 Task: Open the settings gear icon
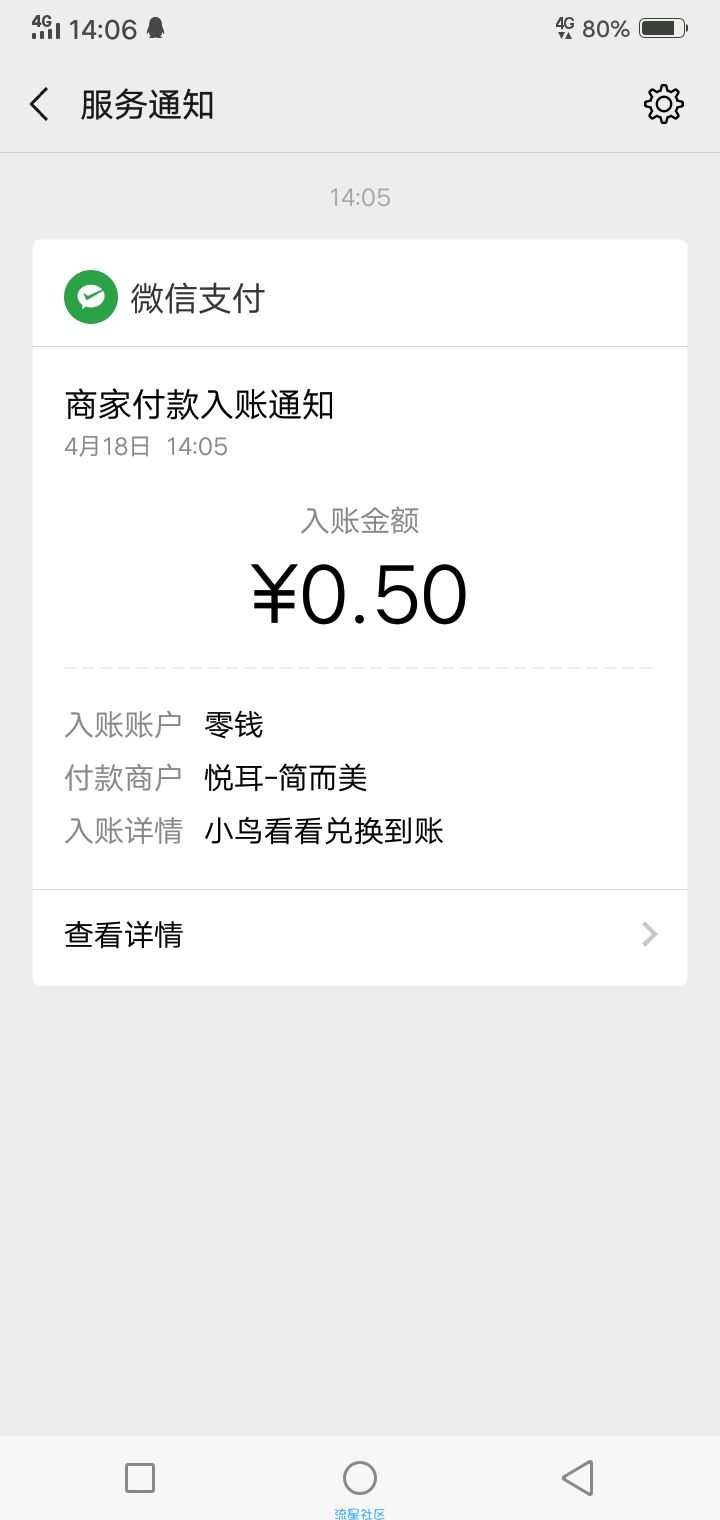664,104
